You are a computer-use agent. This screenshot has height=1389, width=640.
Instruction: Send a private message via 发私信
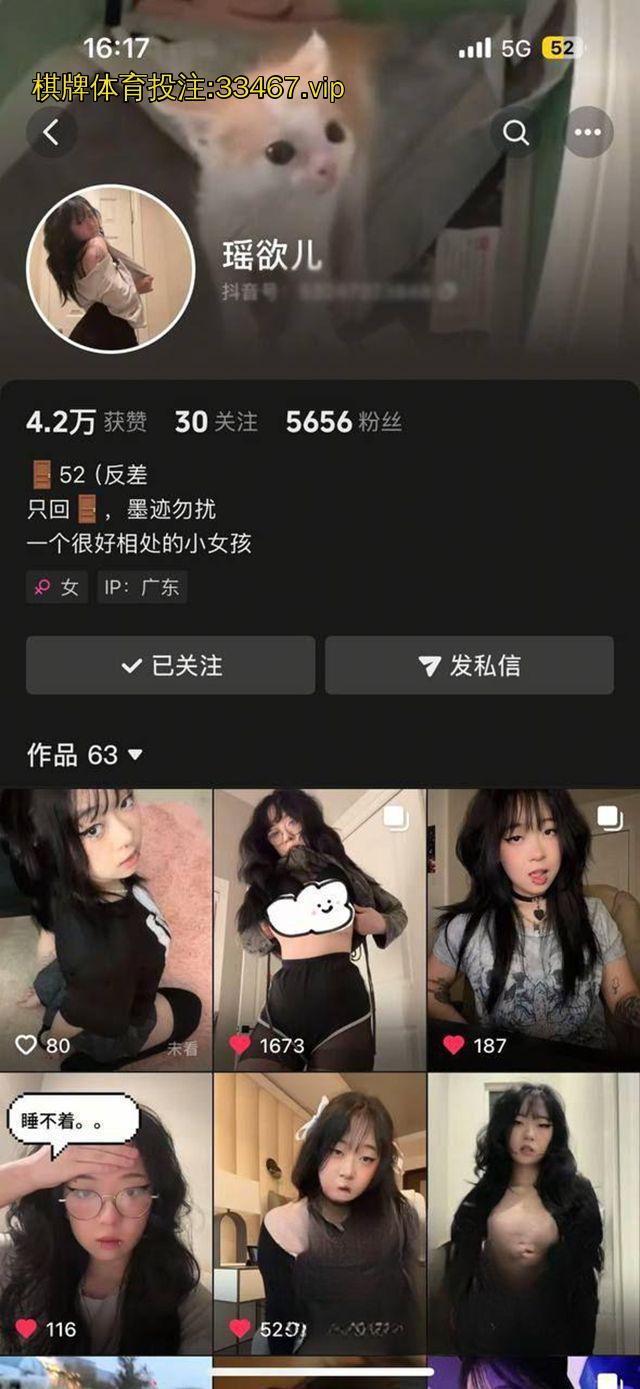click(x=469, y=665)
